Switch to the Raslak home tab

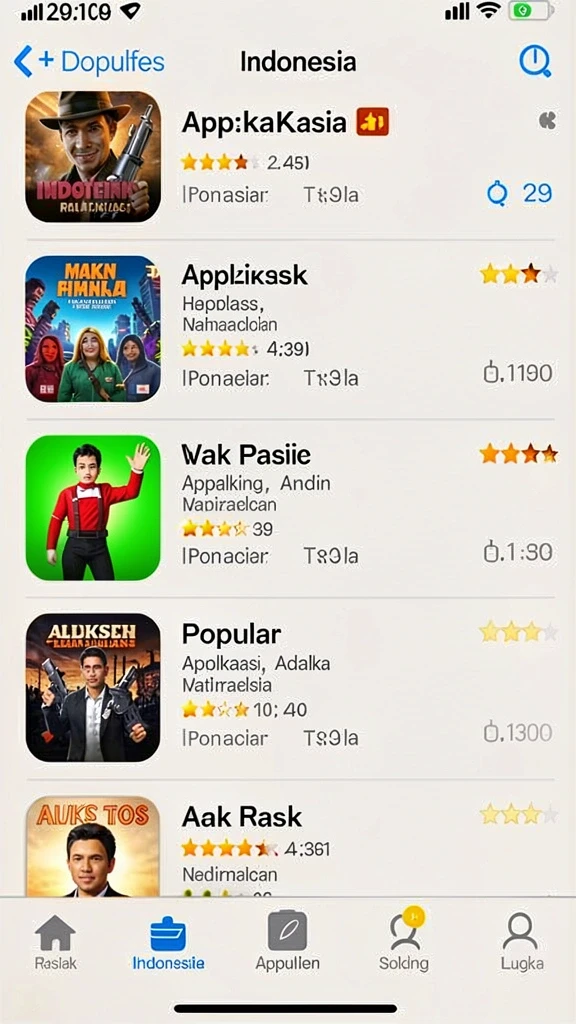56,940
